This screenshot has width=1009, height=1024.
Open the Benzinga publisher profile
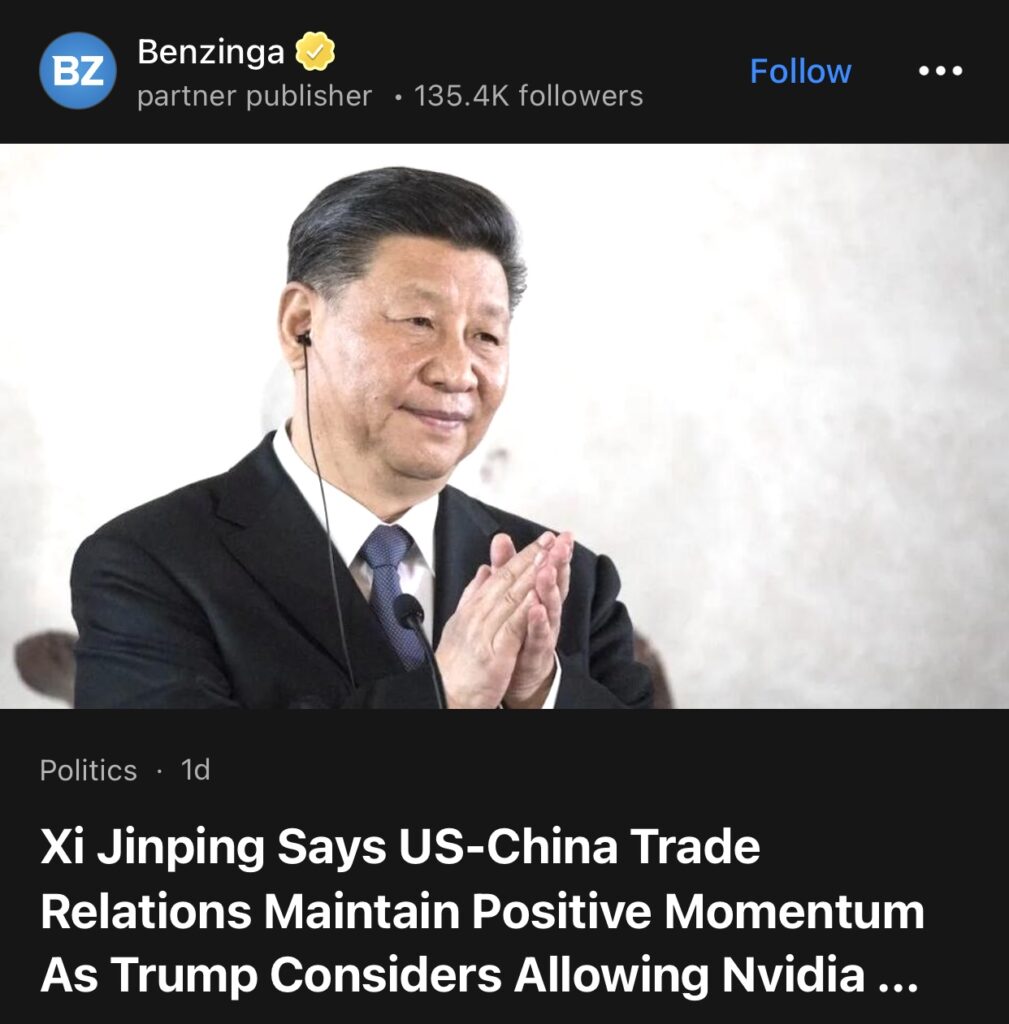[210, 53]
